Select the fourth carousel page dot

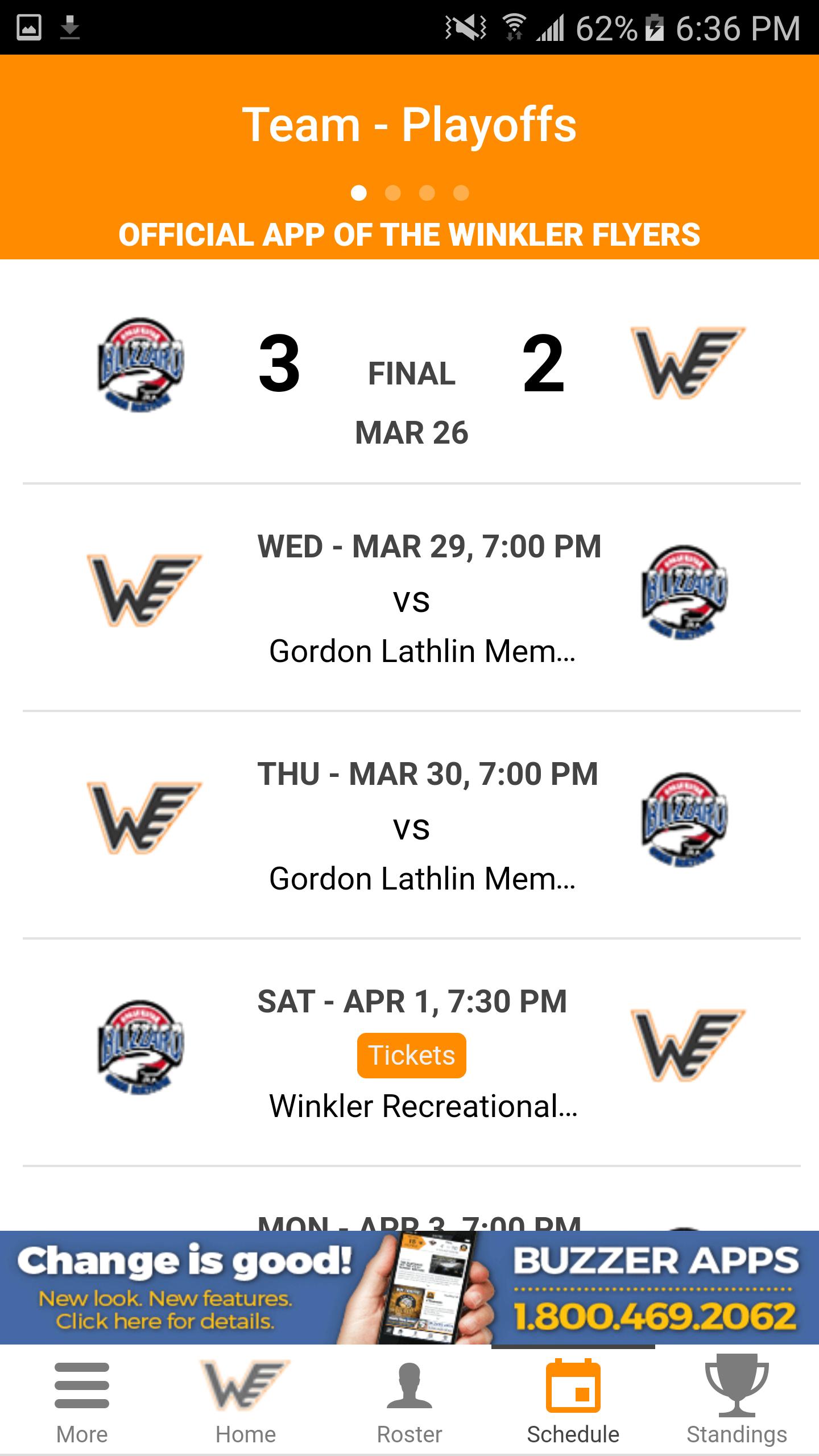point(460,193)
